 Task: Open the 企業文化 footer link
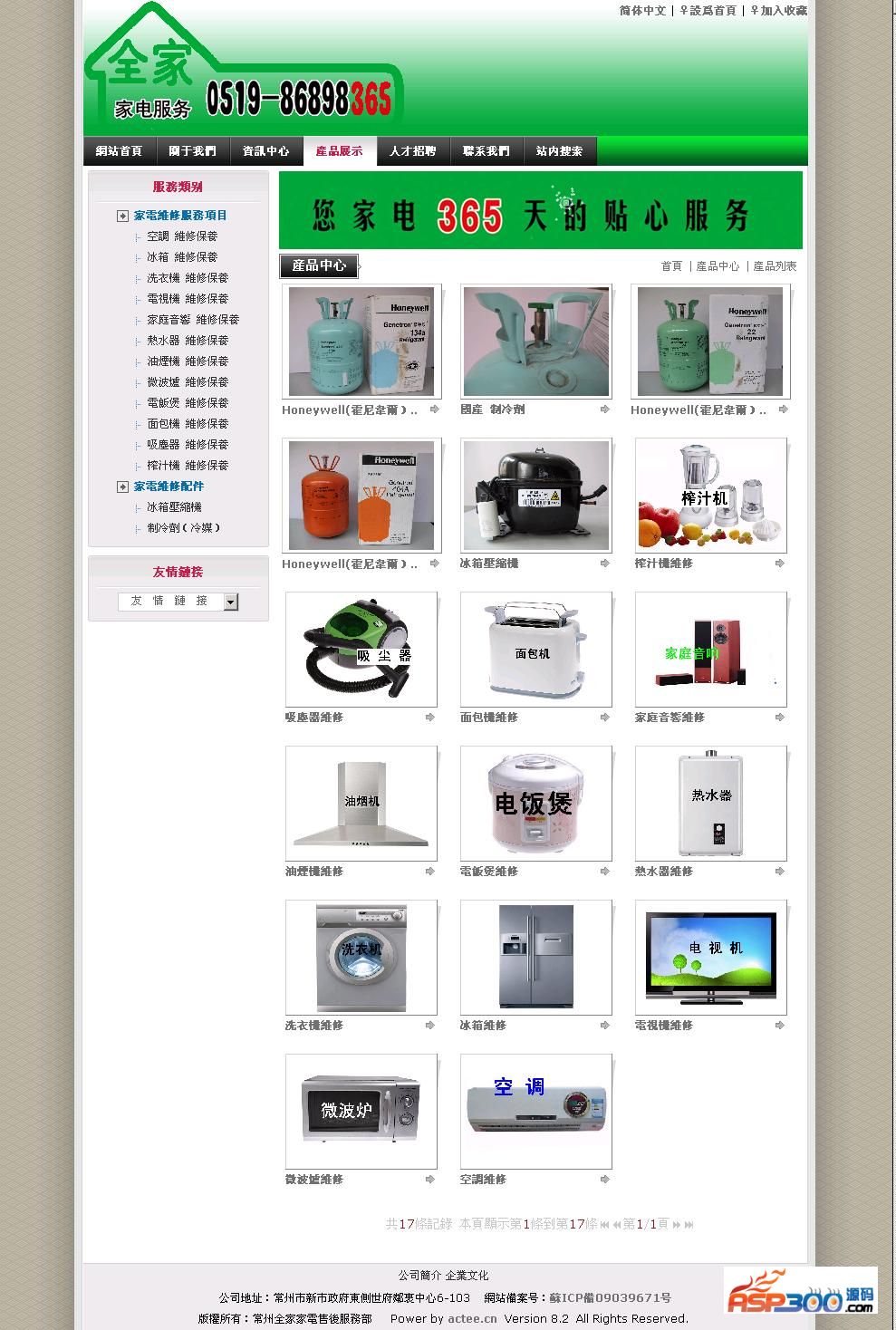(467, 1276)
